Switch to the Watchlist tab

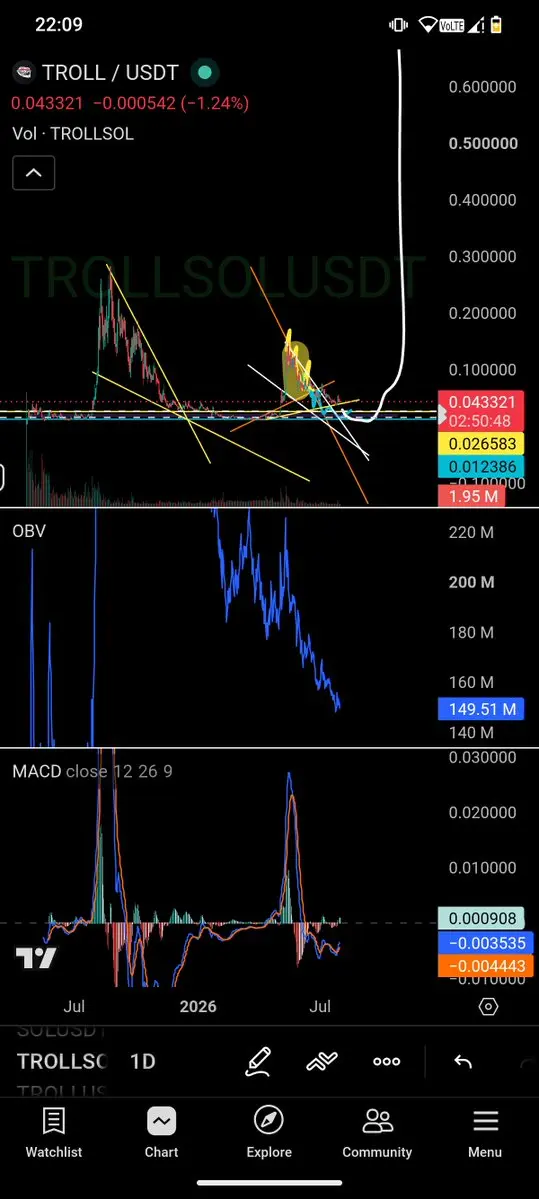(x=54, y=1133)
